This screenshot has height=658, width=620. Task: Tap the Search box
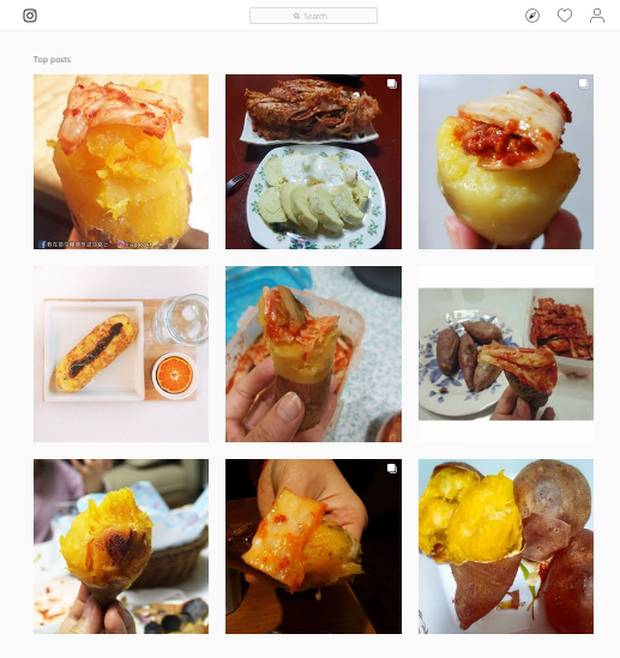coord(313,16)
